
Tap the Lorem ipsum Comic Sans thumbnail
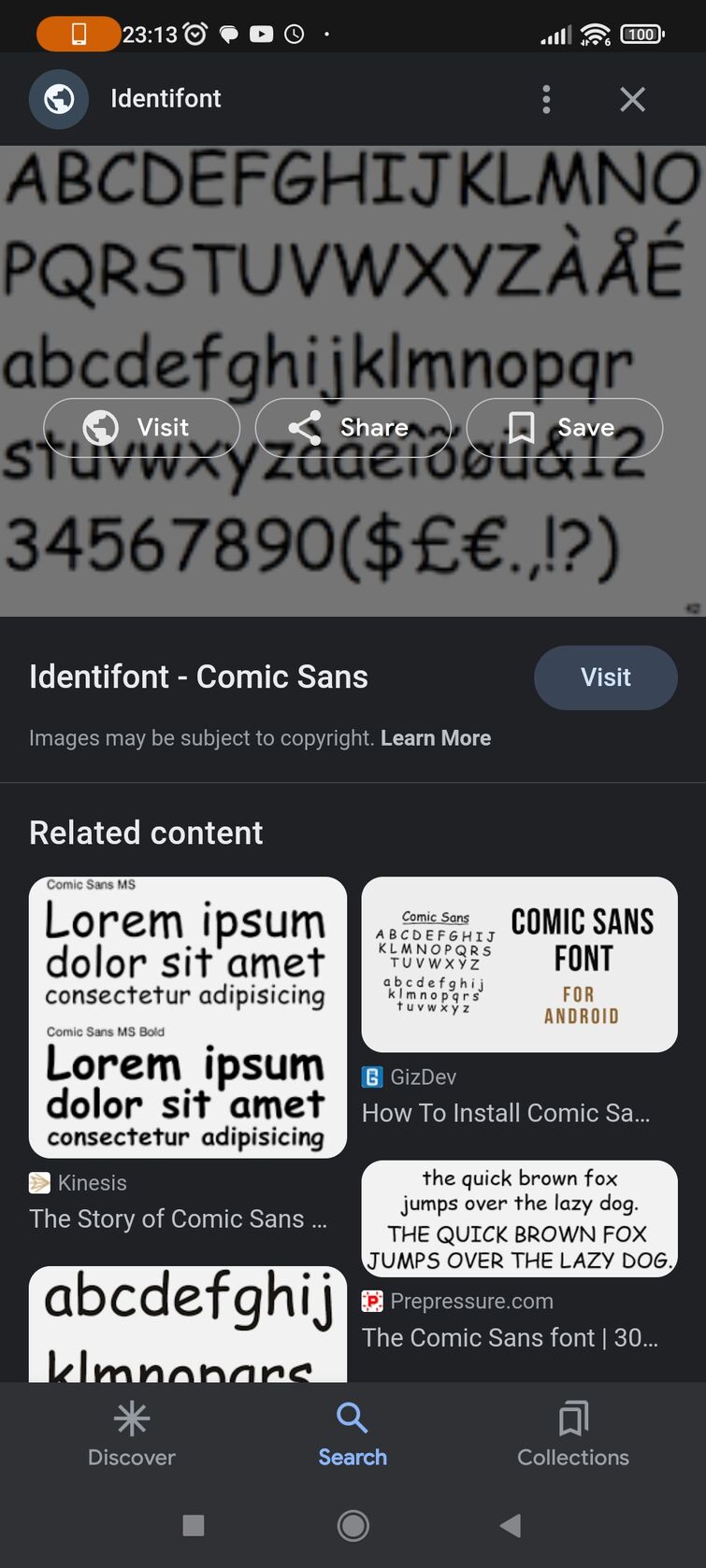[187, 1018]
